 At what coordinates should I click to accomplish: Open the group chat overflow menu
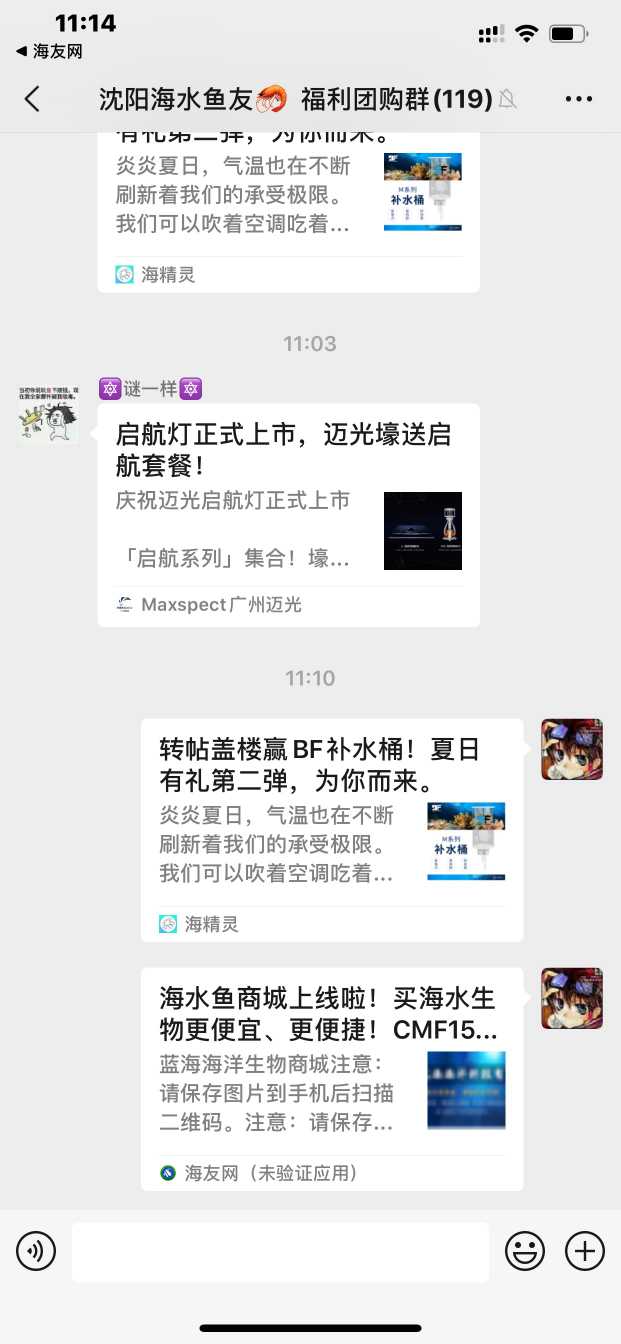click(579, 98)
